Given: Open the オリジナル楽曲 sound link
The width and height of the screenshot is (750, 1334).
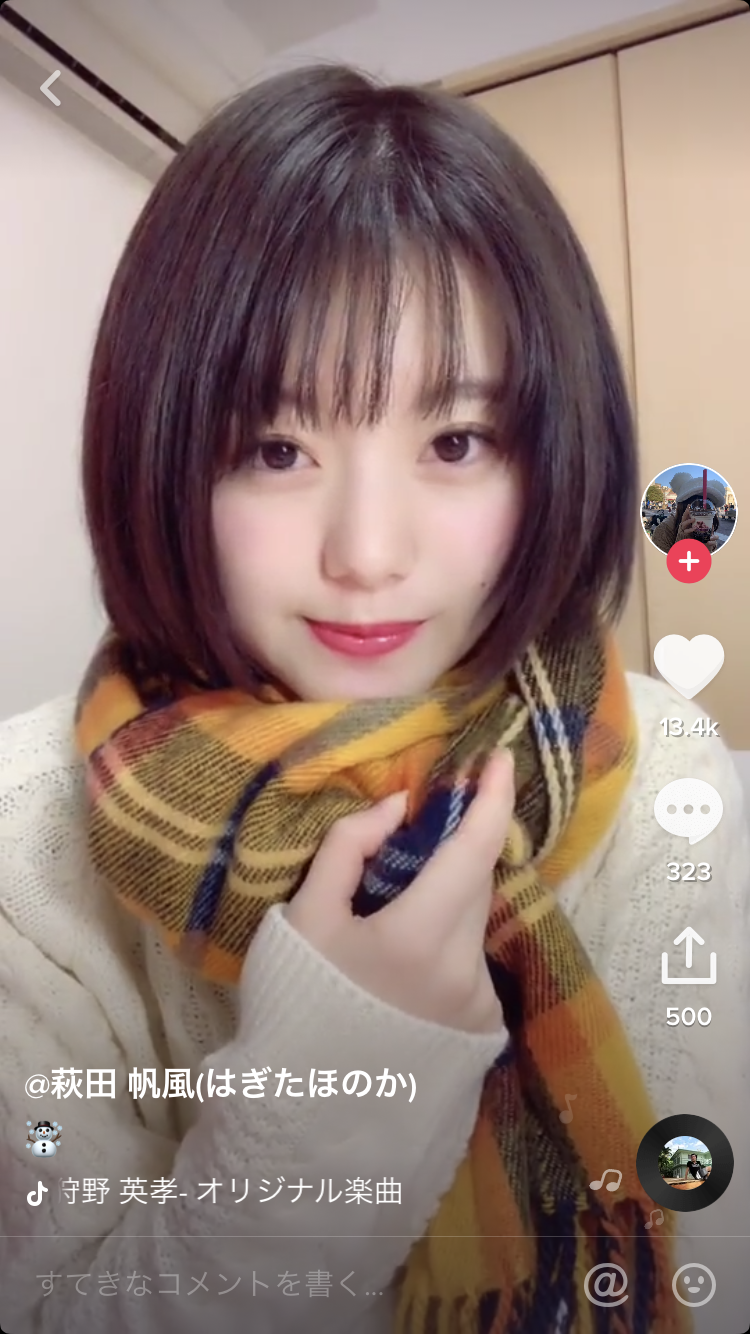Looking at the screenshot, I should coord(230,1191).
